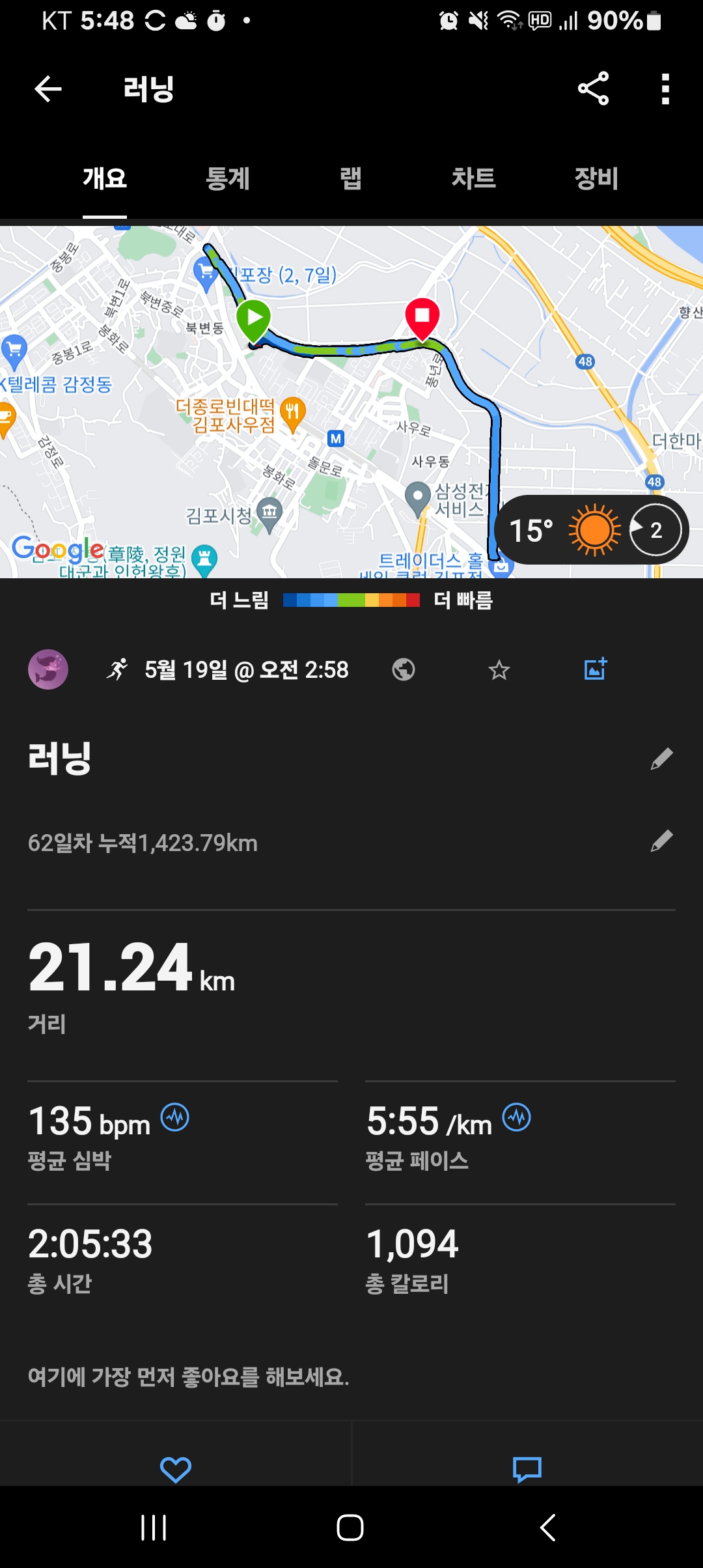
Task: Edit the 러닝 activity title
Action: click(x=661, y=759)
